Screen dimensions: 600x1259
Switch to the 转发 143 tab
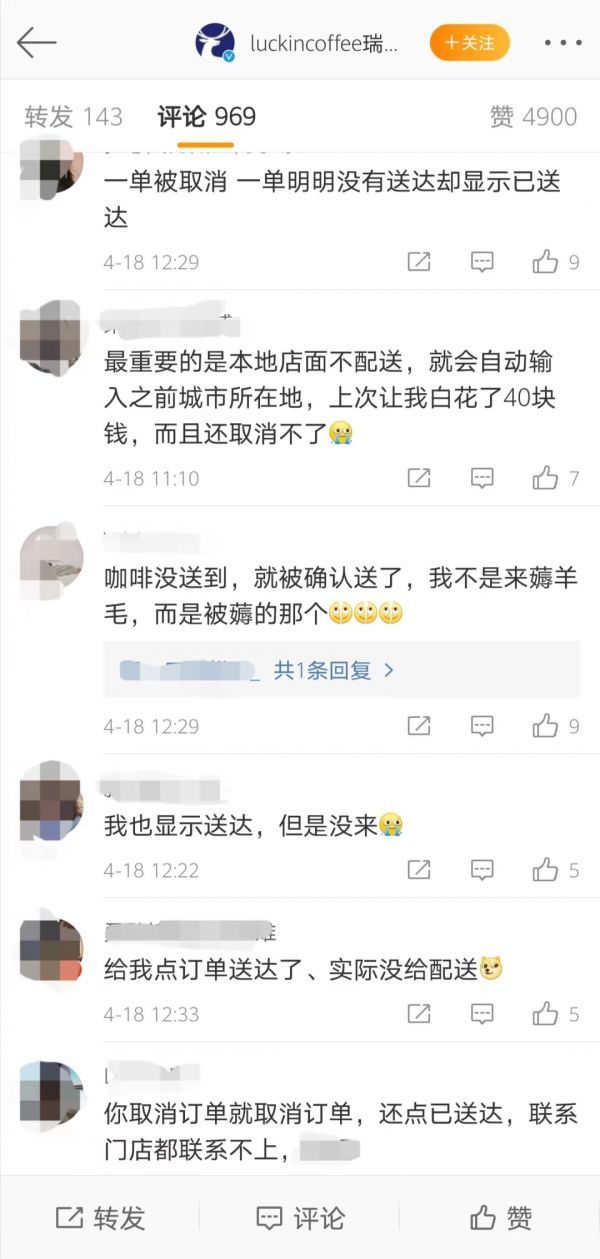point(73,116)
